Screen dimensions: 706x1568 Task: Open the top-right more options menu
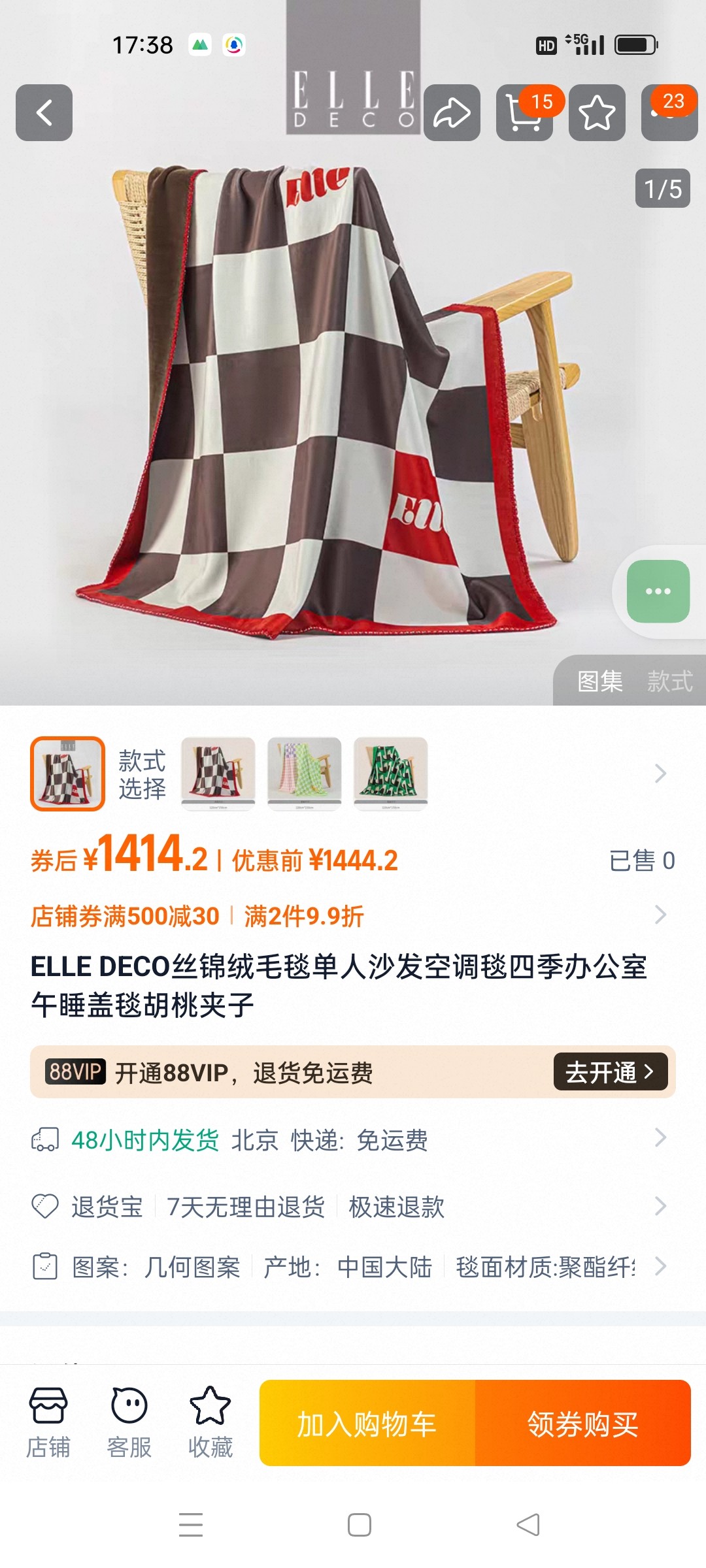(x=669, y=112)
